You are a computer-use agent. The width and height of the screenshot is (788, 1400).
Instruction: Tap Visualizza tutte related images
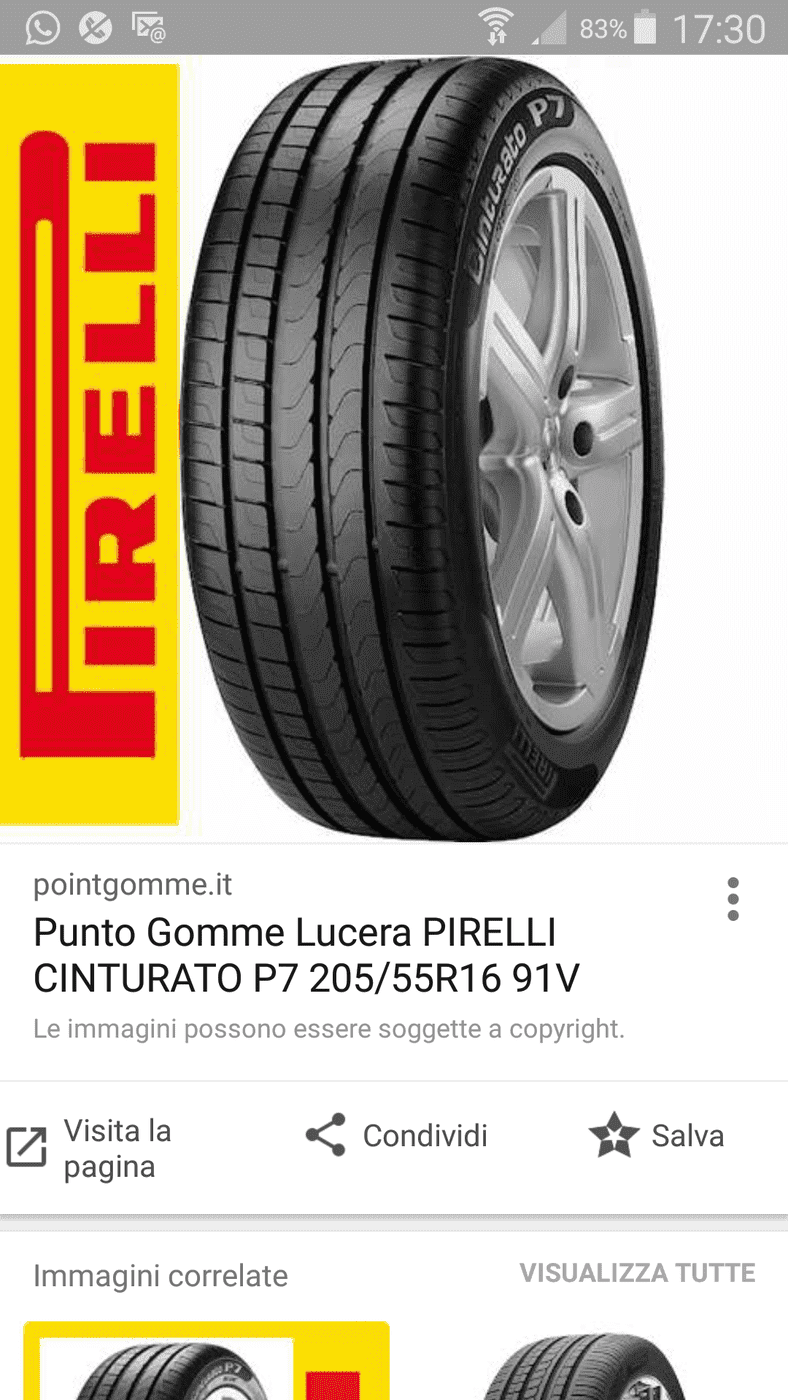(637, 1273)
